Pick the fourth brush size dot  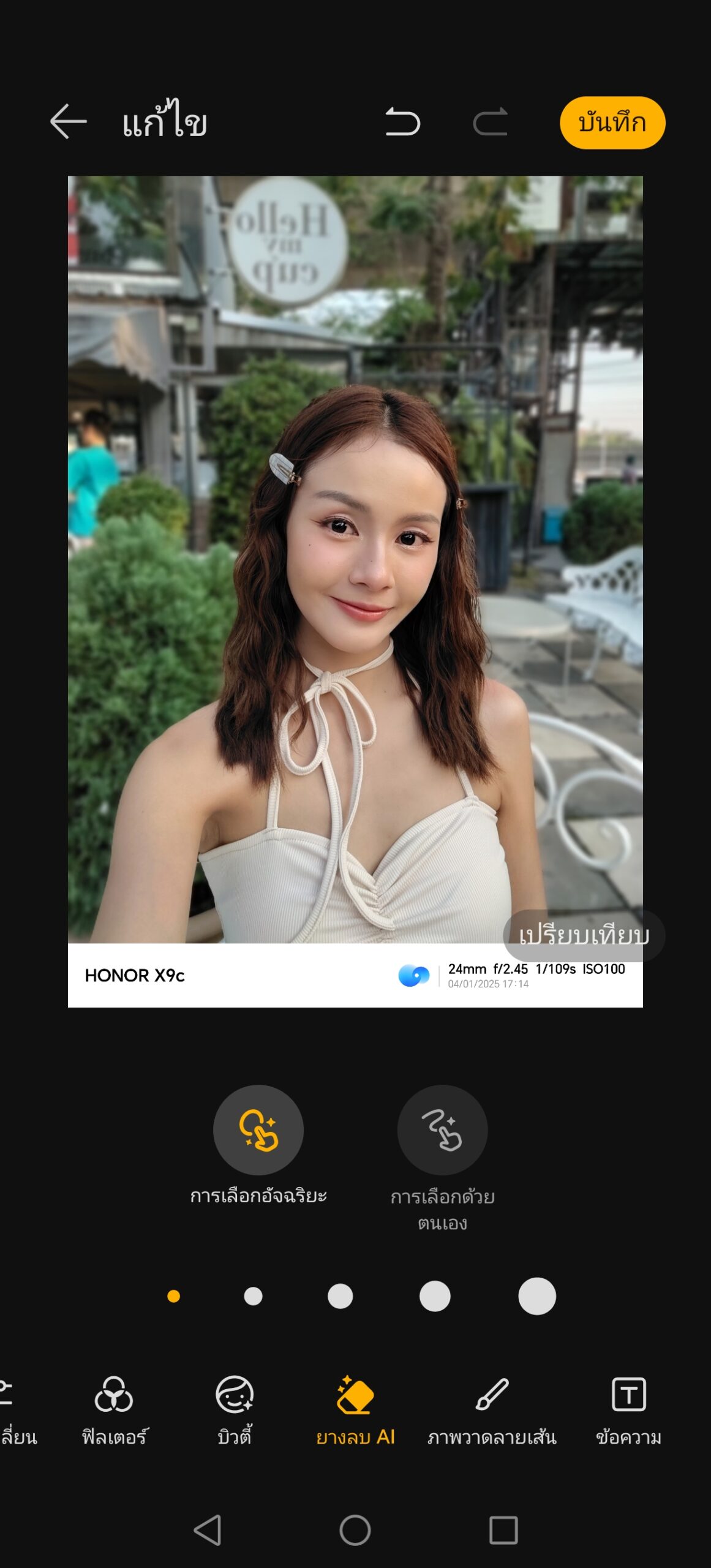435,1296
